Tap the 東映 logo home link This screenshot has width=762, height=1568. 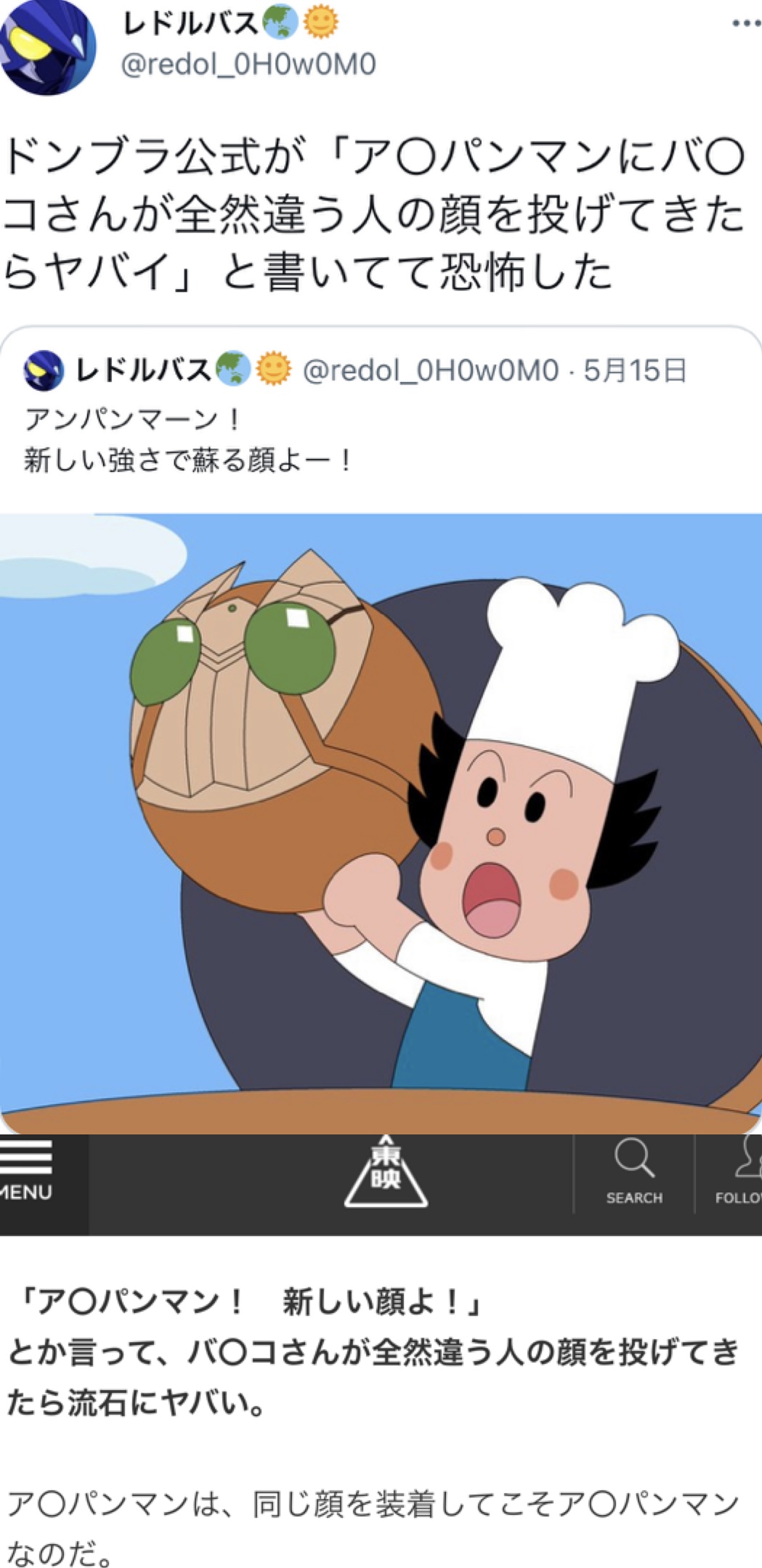[386, 1171]
